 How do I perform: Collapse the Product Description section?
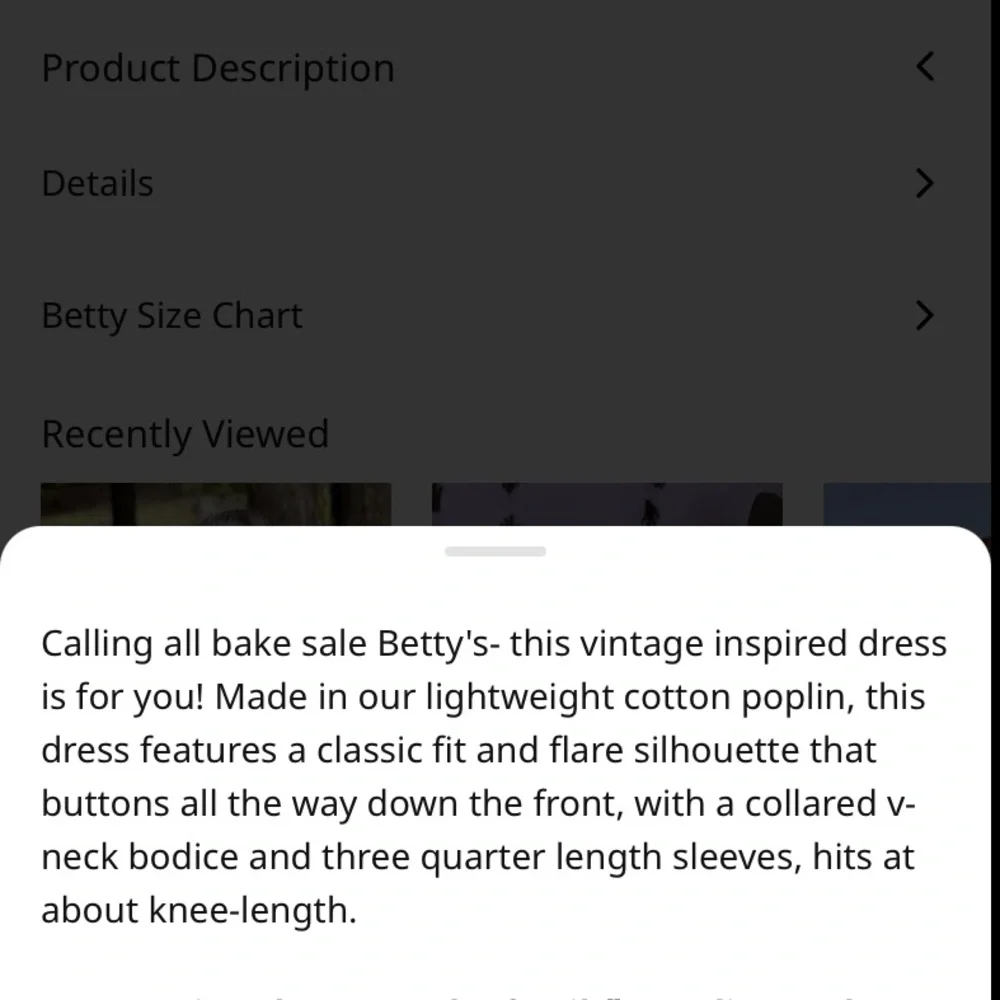coord(925,68)
